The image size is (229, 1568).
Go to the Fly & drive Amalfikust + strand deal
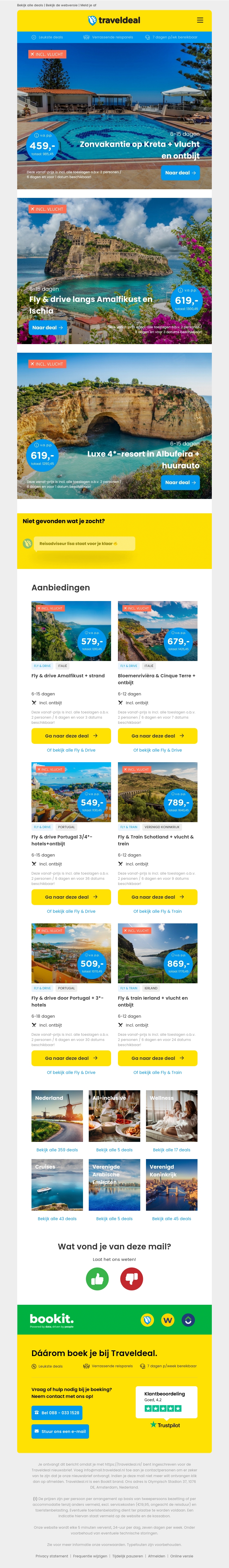click(x=71, y=736)
